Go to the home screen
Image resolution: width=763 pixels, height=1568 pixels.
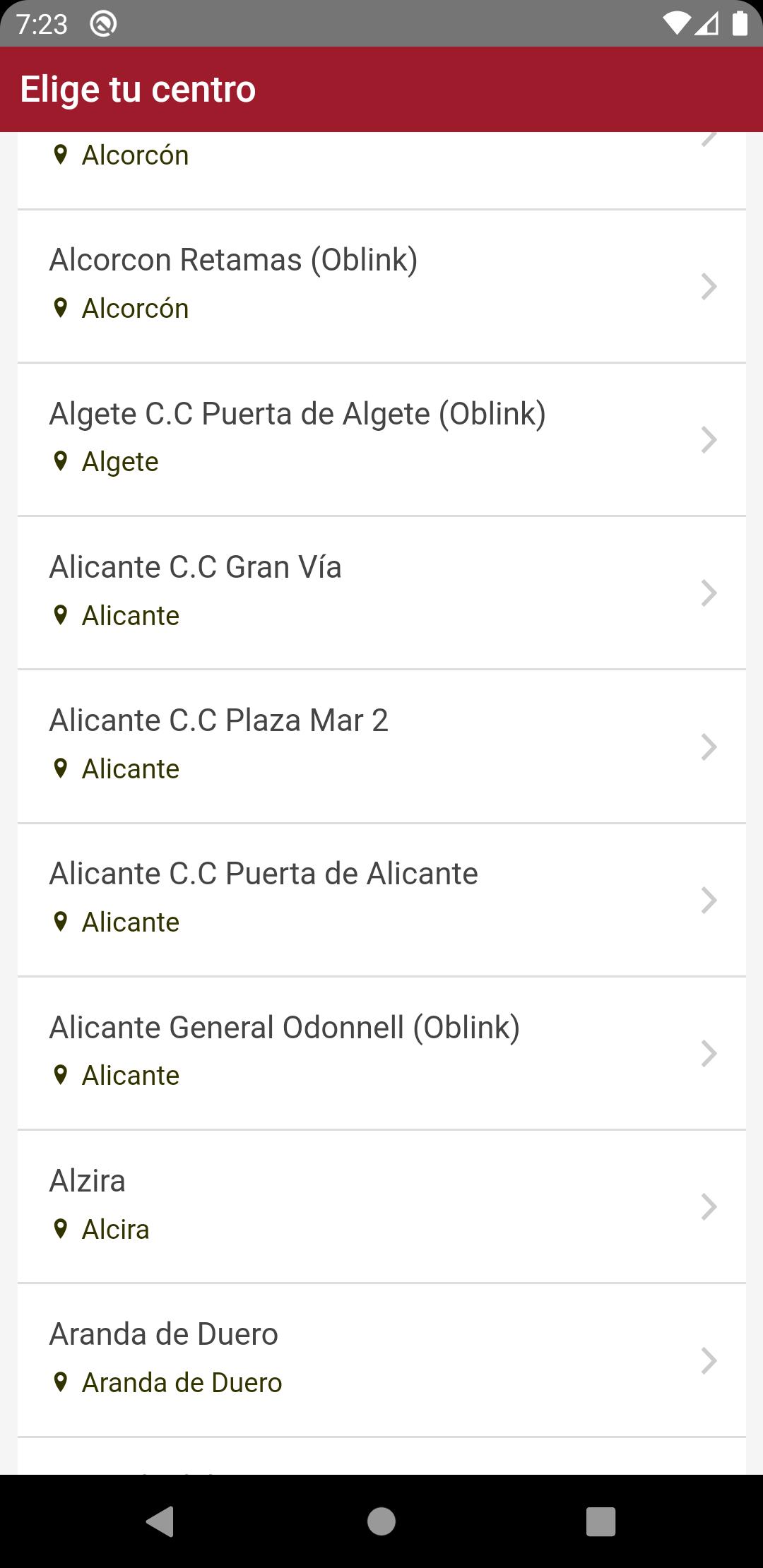point(381,1521)
